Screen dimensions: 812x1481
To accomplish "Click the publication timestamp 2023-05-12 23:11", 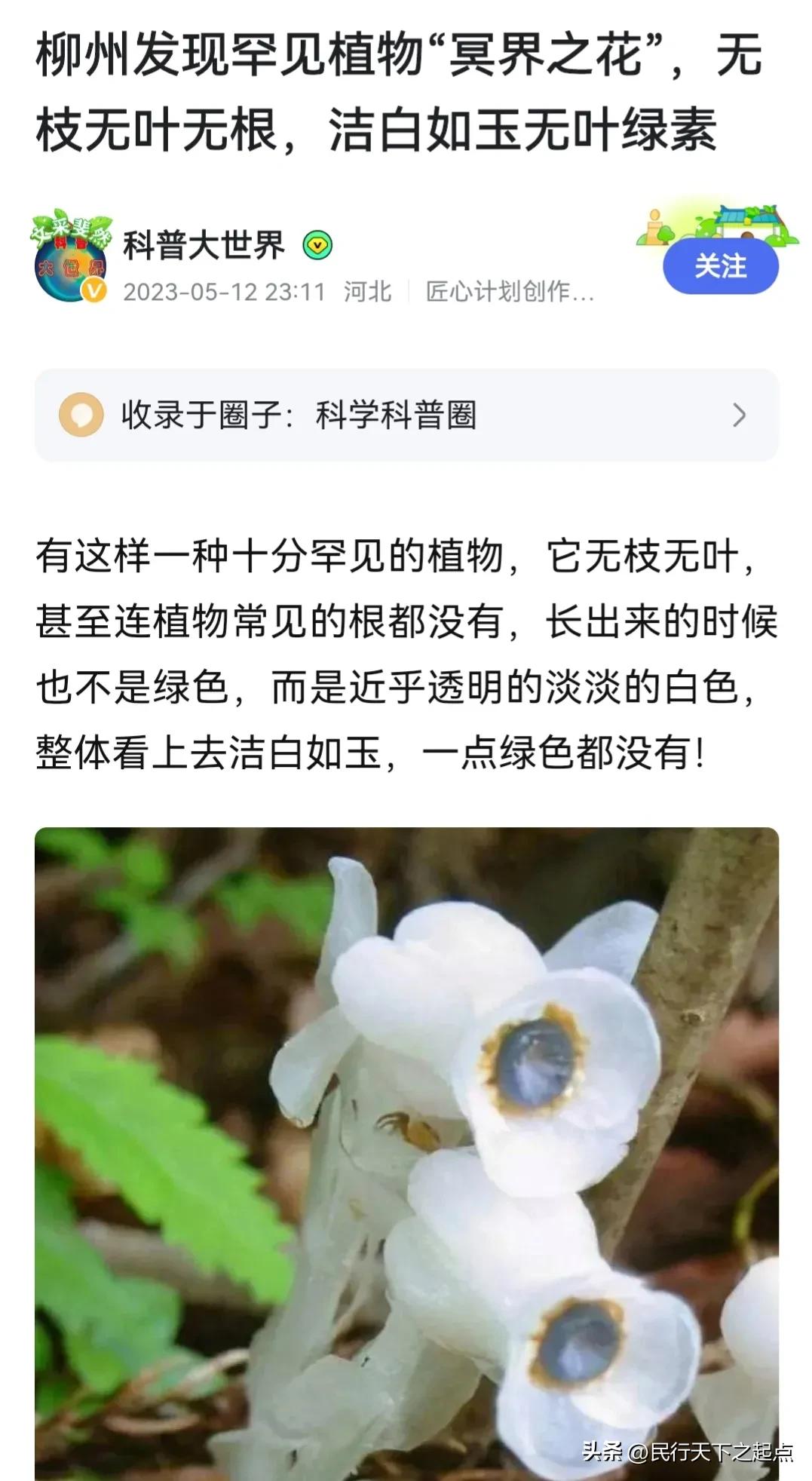I will tap(222, 292).
